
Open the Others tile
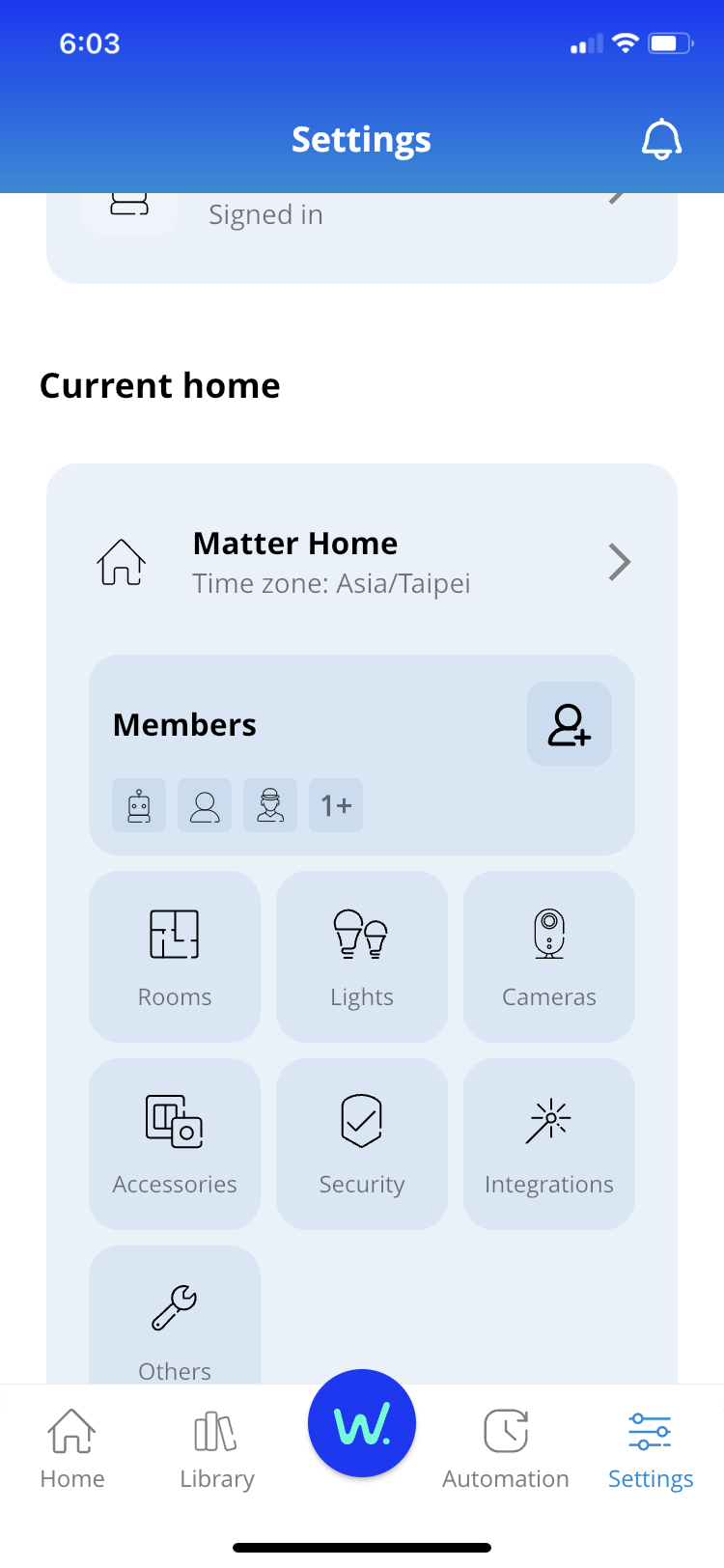point(175,1315)
